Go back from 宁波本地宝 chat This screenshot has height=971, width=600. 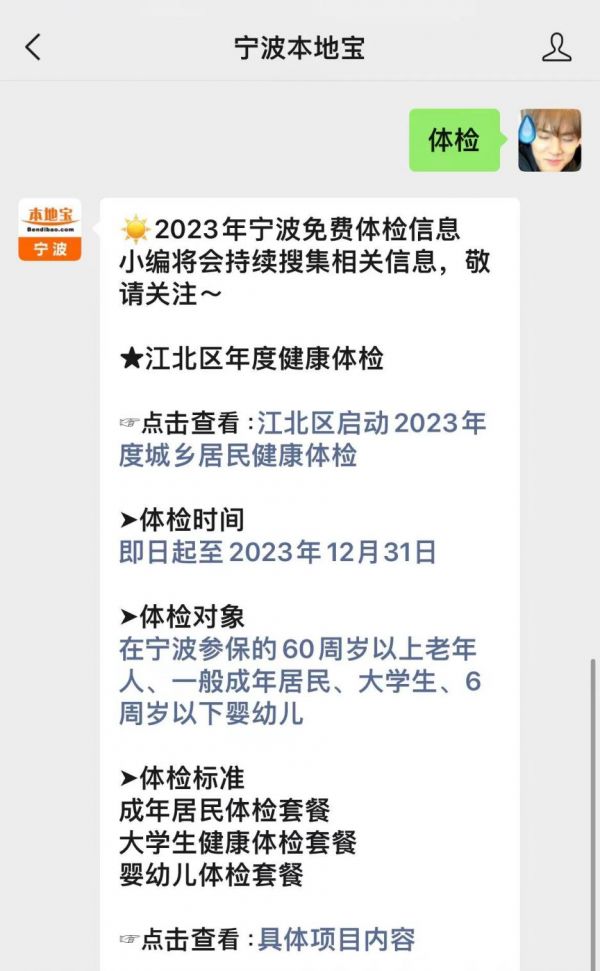point(33,47)
